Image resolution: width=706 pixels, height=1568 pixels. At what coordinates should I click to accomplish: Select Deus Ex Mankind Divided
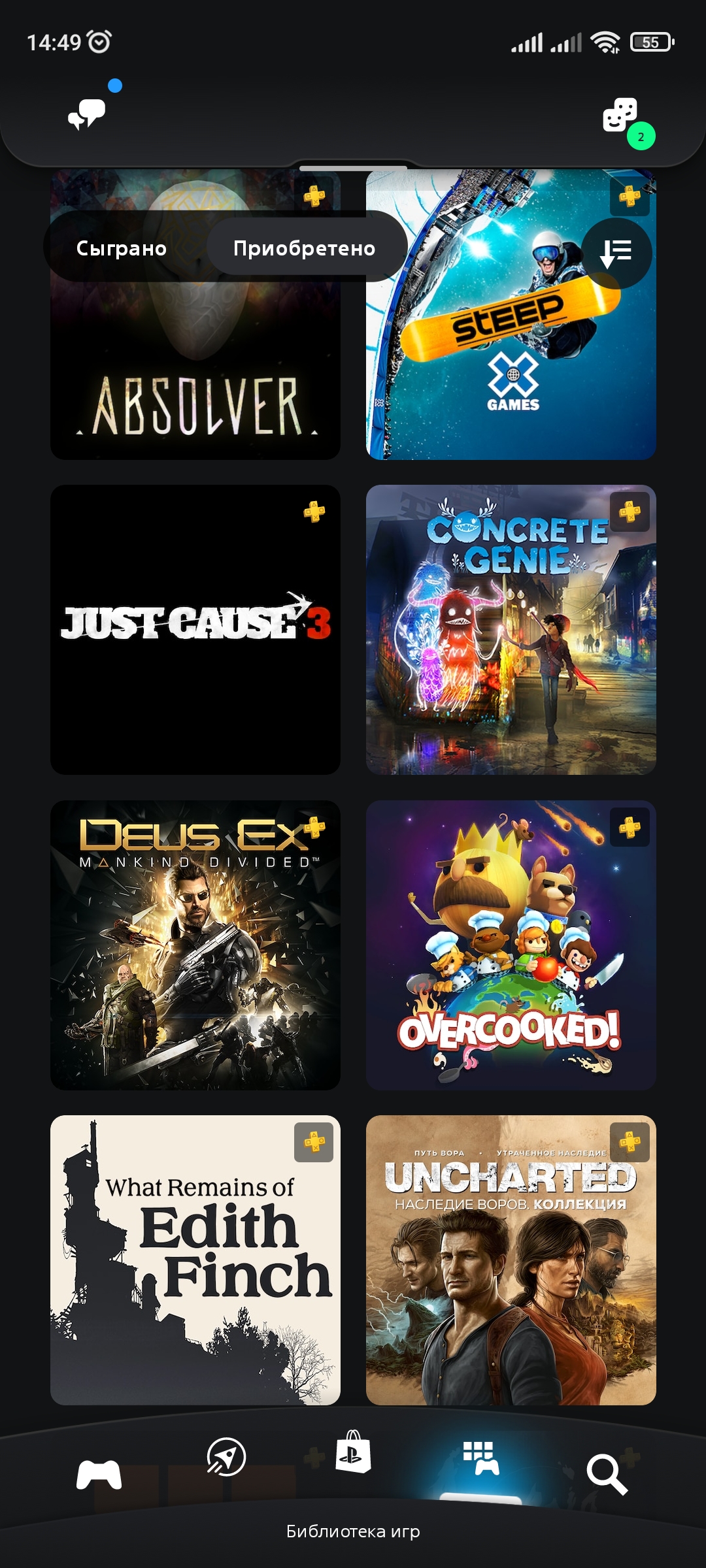(x=195, y=945)
